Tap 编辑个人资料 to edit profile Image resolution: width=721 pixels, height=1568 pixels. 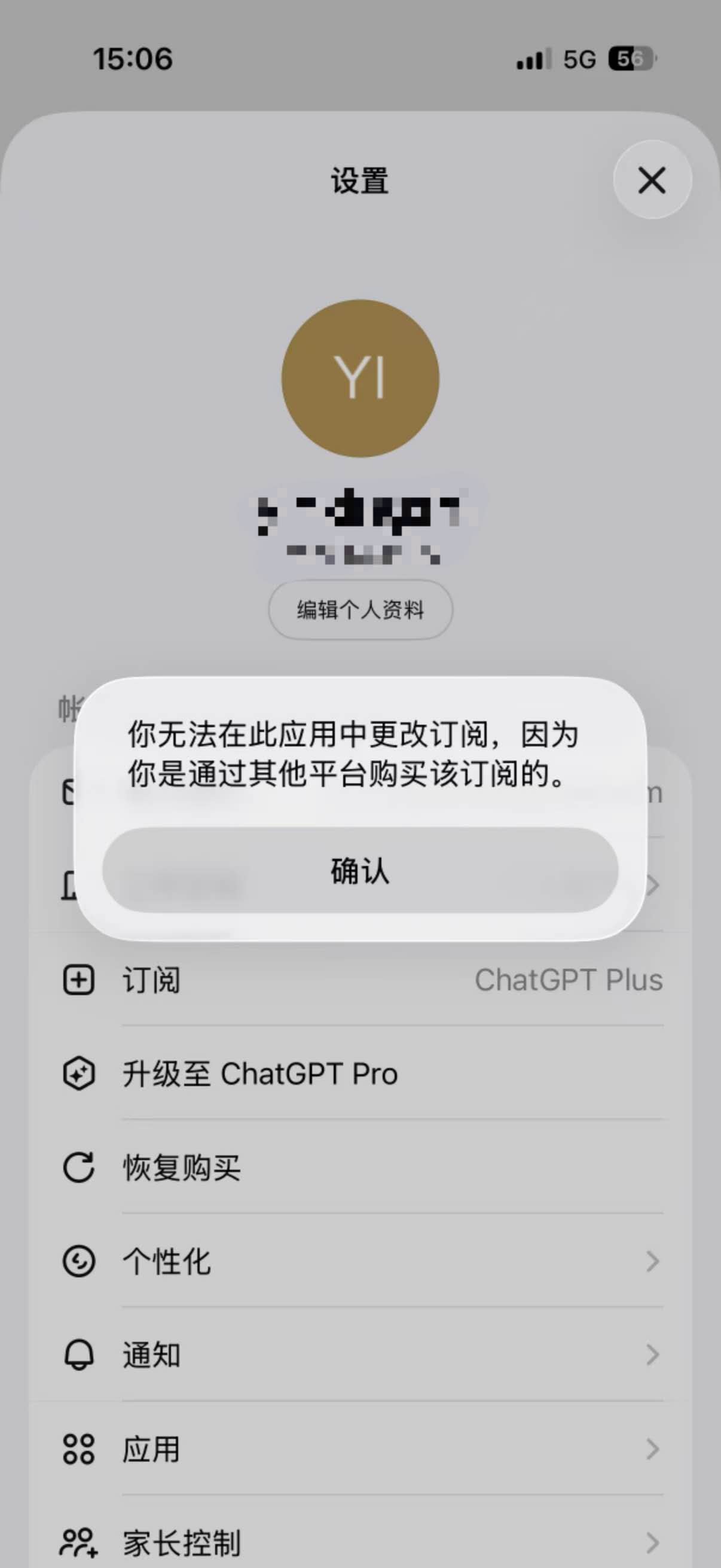pos(360,609)
